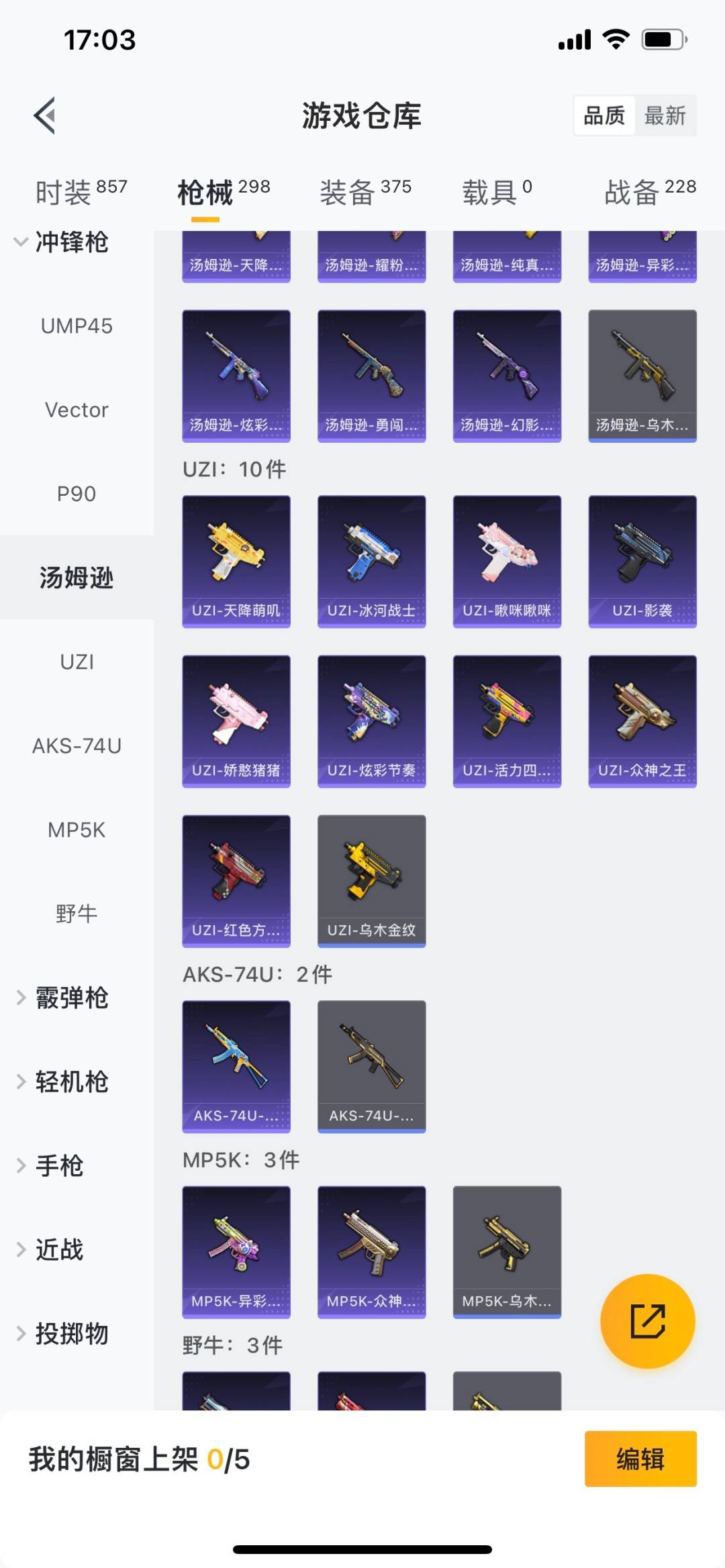View the UZI-乌木金纹 item
The height and width of the screenshot is (1568, 725).
pos(371,880)
